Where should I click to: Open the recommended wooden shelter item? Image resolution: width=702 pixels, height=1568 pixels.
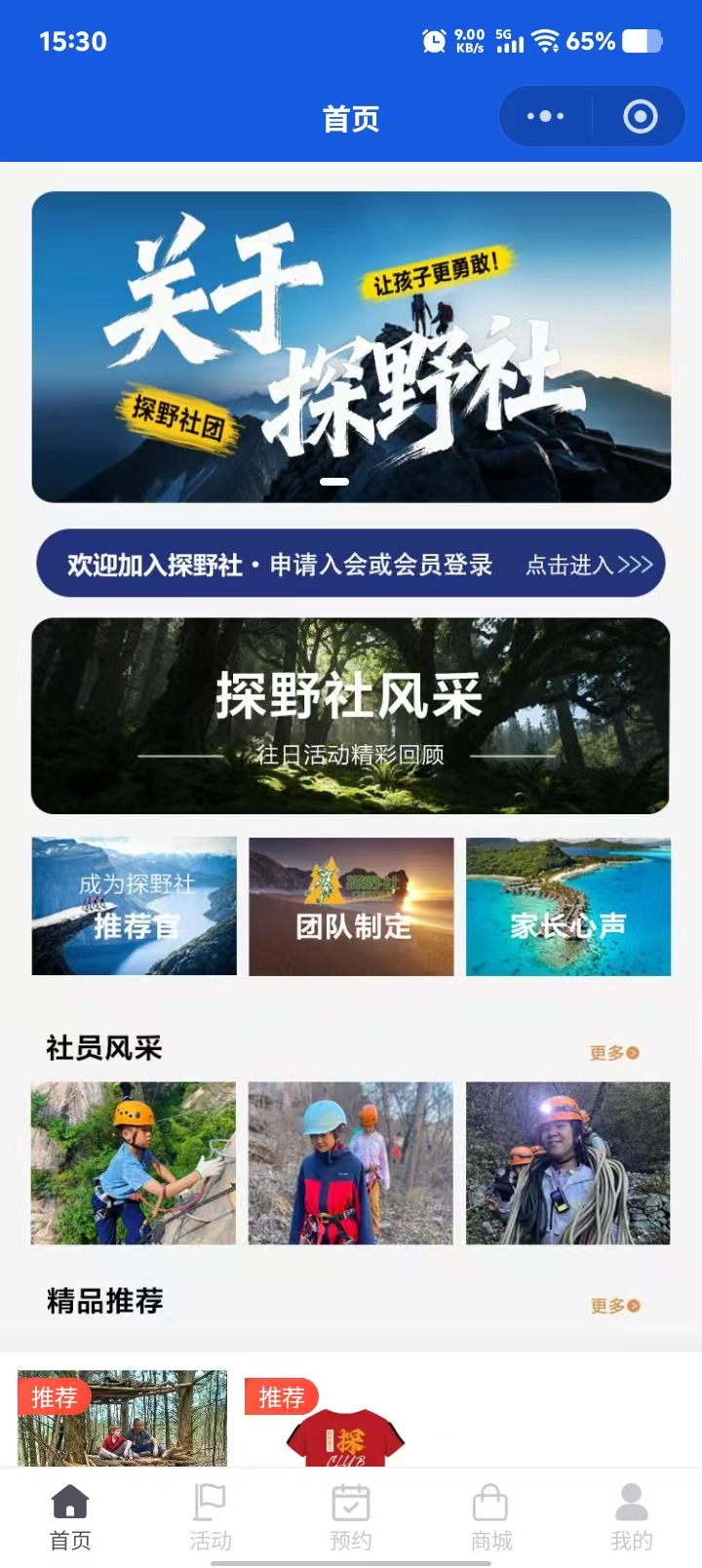(123, 1419)
